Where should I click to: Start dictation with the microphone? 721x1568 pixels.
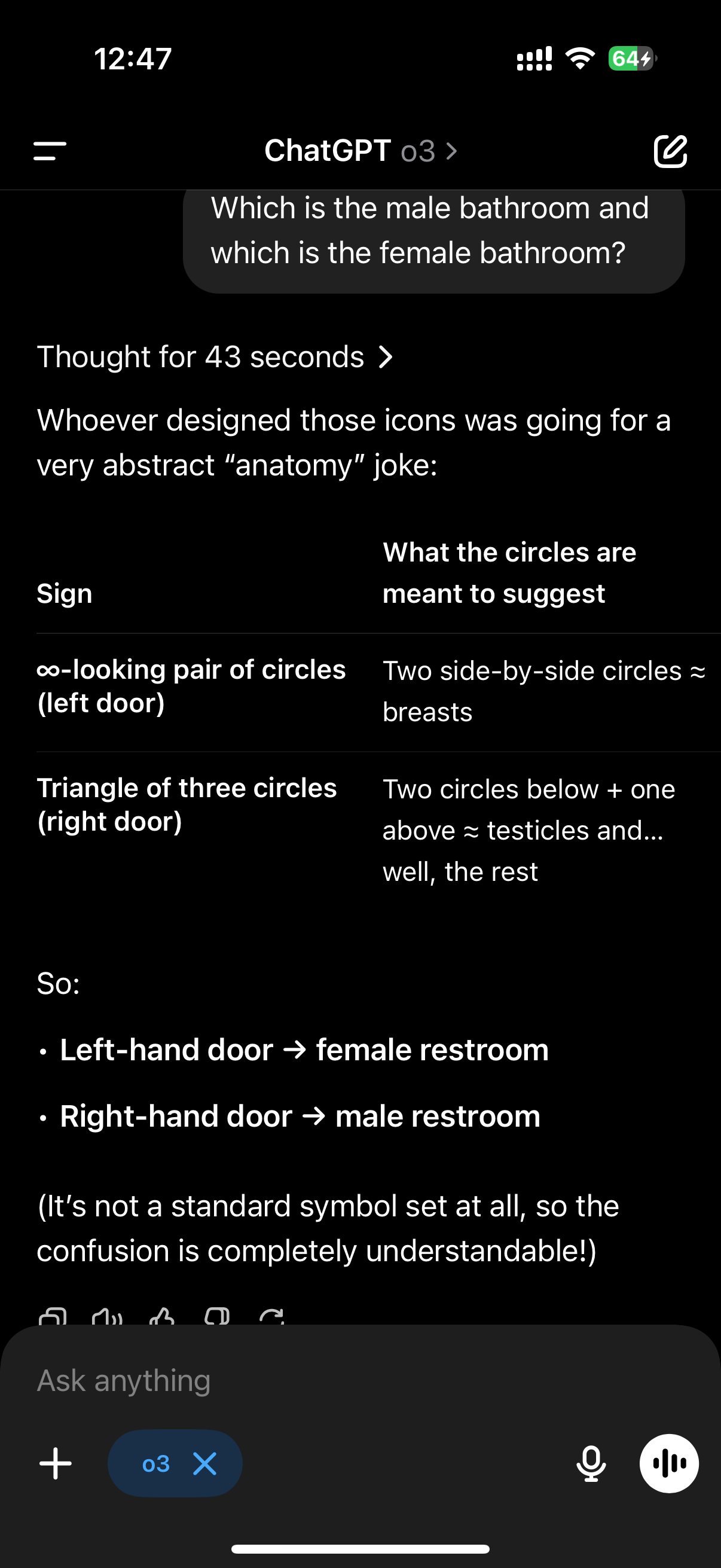(591, 1463)
